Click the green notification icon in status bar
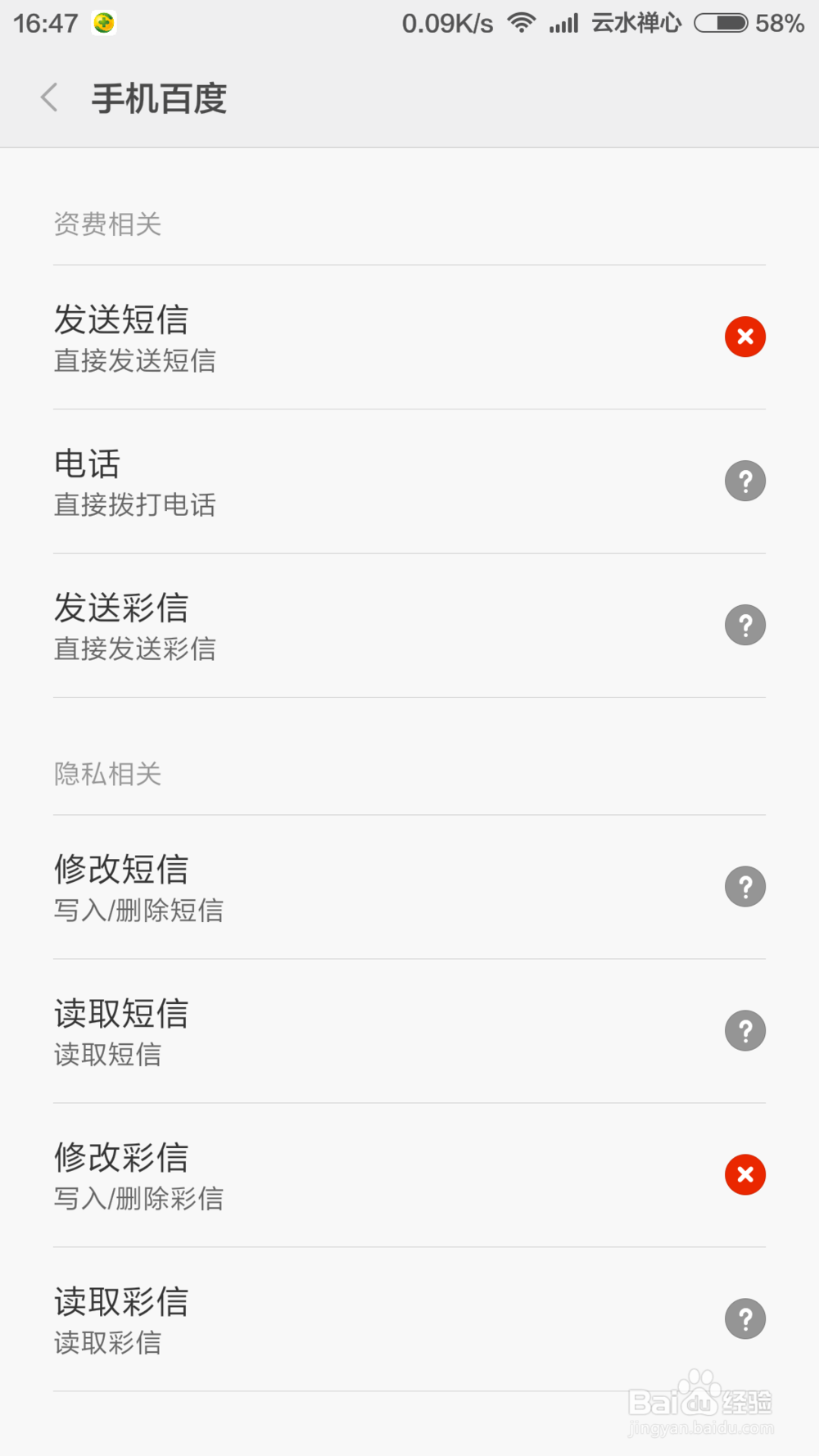Image resolution: width=819 pixels, height=1456 pixels. coord(105,22)
